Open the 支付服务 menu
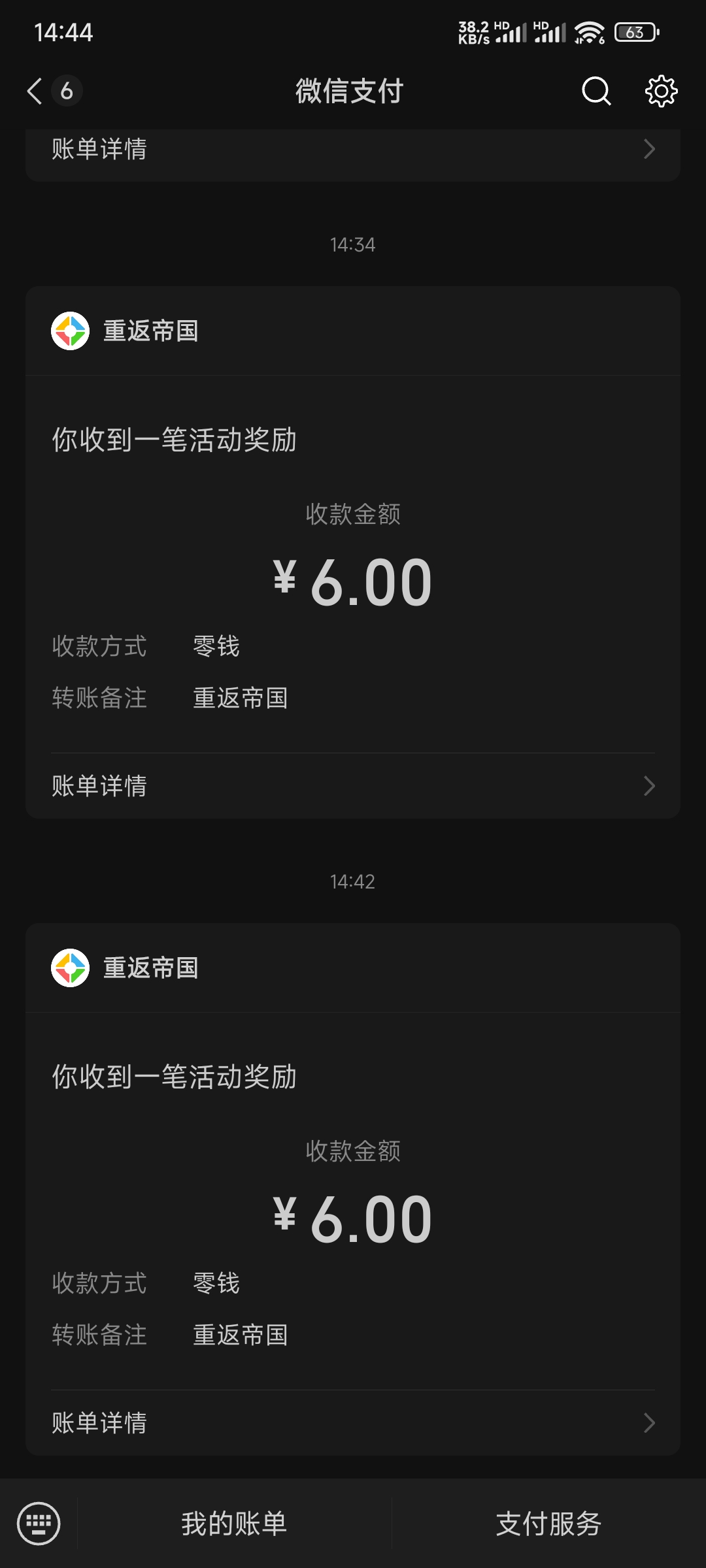This screenshot has height=1568, width=706. [x=548, y=1524]
